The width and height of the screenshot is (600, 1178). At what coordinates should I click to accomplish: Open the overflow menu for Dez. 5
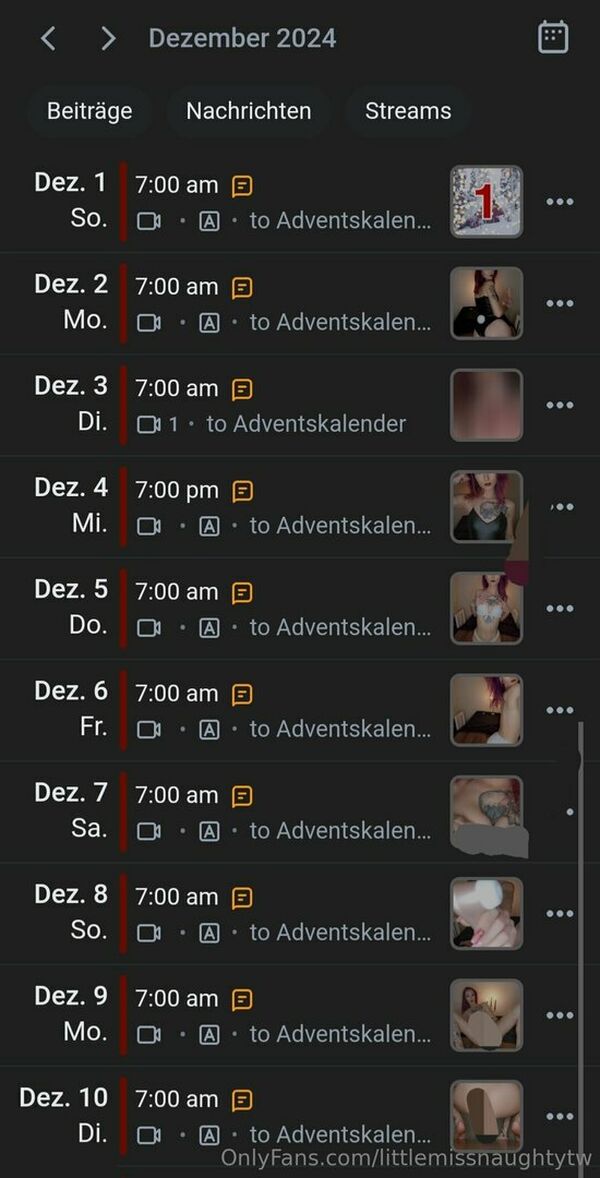coord(560,609)
